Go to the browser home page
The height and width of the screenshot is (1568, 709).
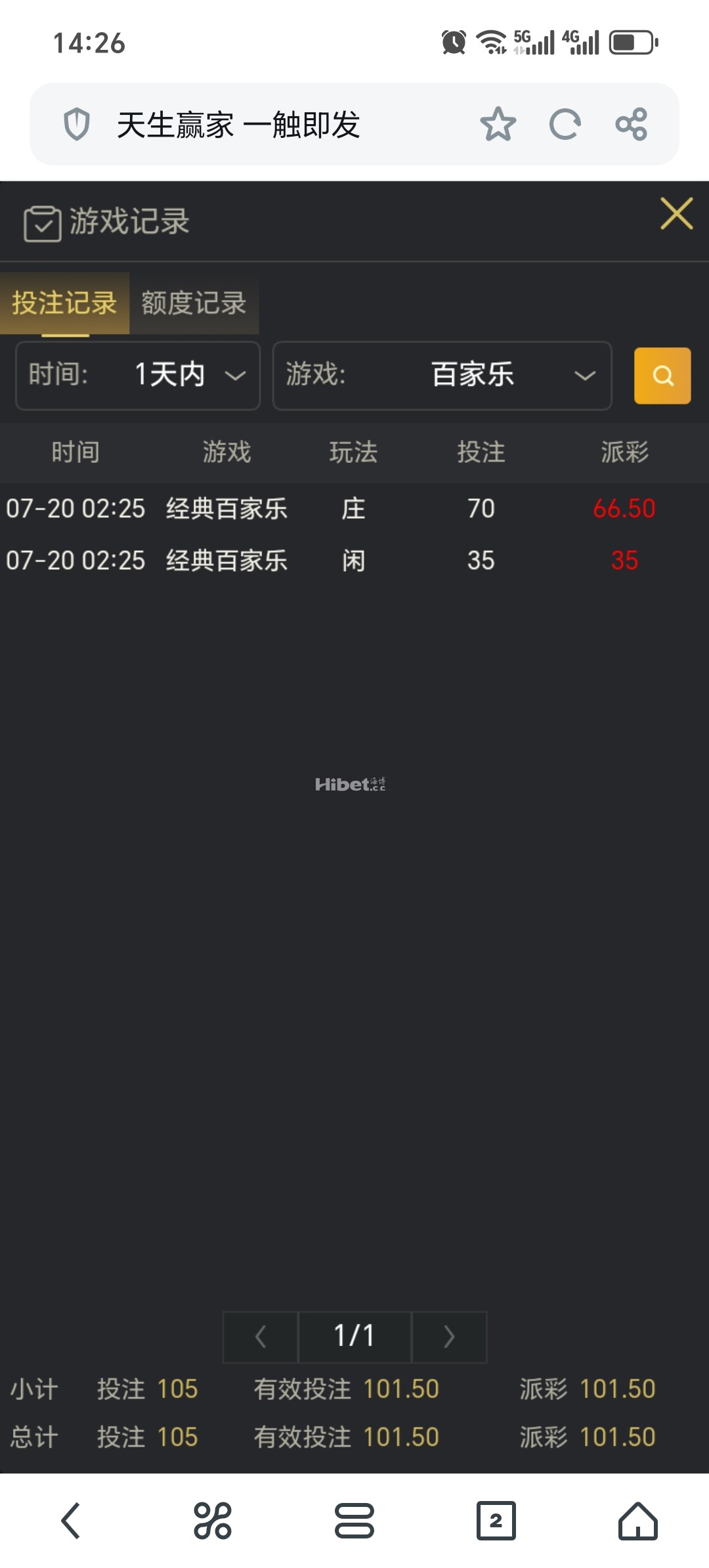point(637,1521)
